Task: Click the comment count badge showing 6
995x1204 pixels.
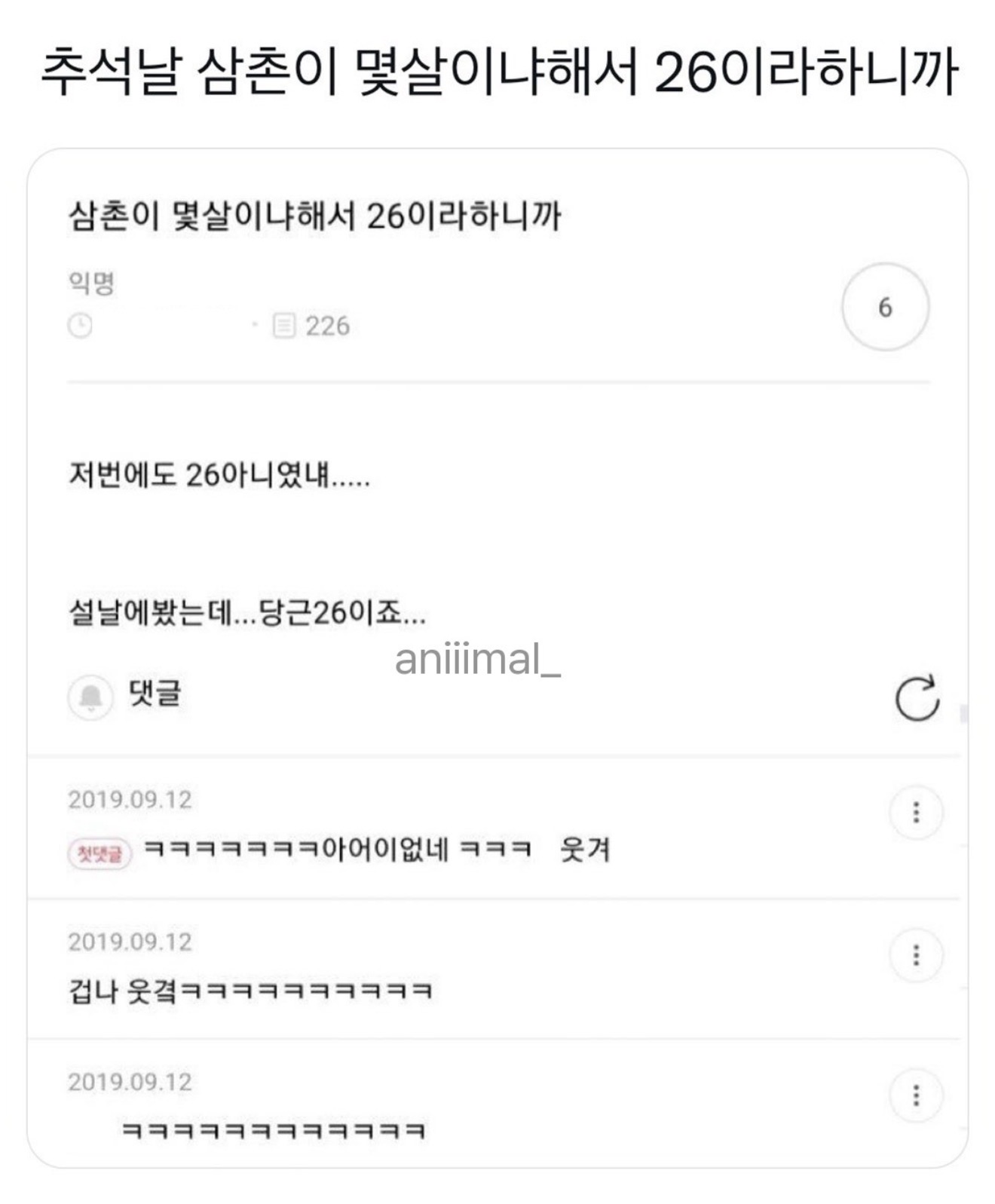Action: 886,305
